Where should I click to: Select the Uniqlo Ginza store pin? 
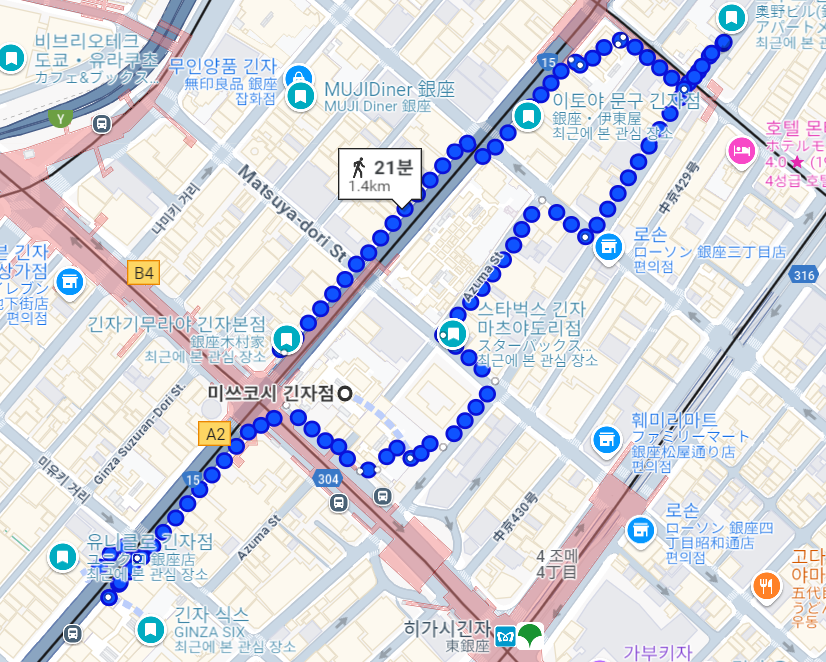[62, 557]
